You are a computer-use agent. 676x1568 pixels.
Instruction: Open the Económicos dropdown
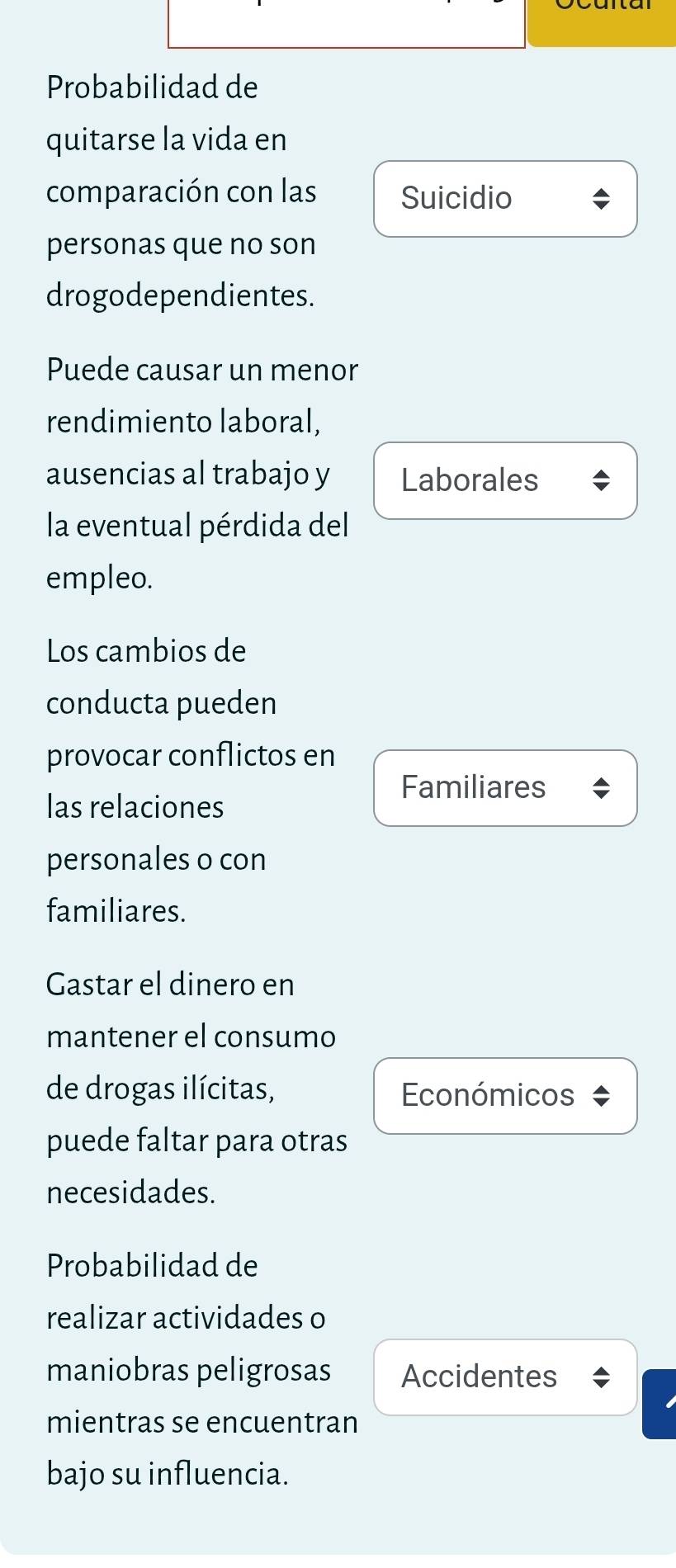tap(505, 1096)
